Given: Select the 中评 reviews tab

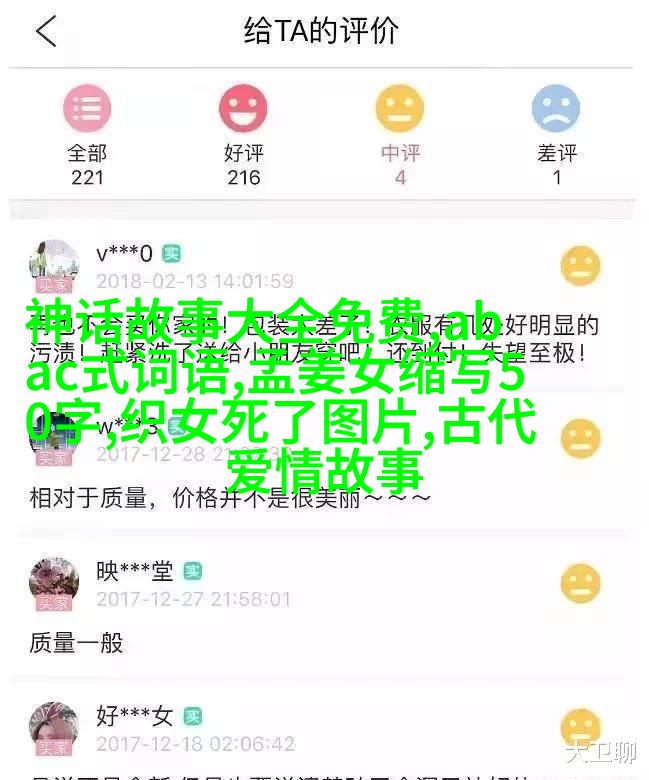Looking at the screenshot, I should click(x=400, y=134).
